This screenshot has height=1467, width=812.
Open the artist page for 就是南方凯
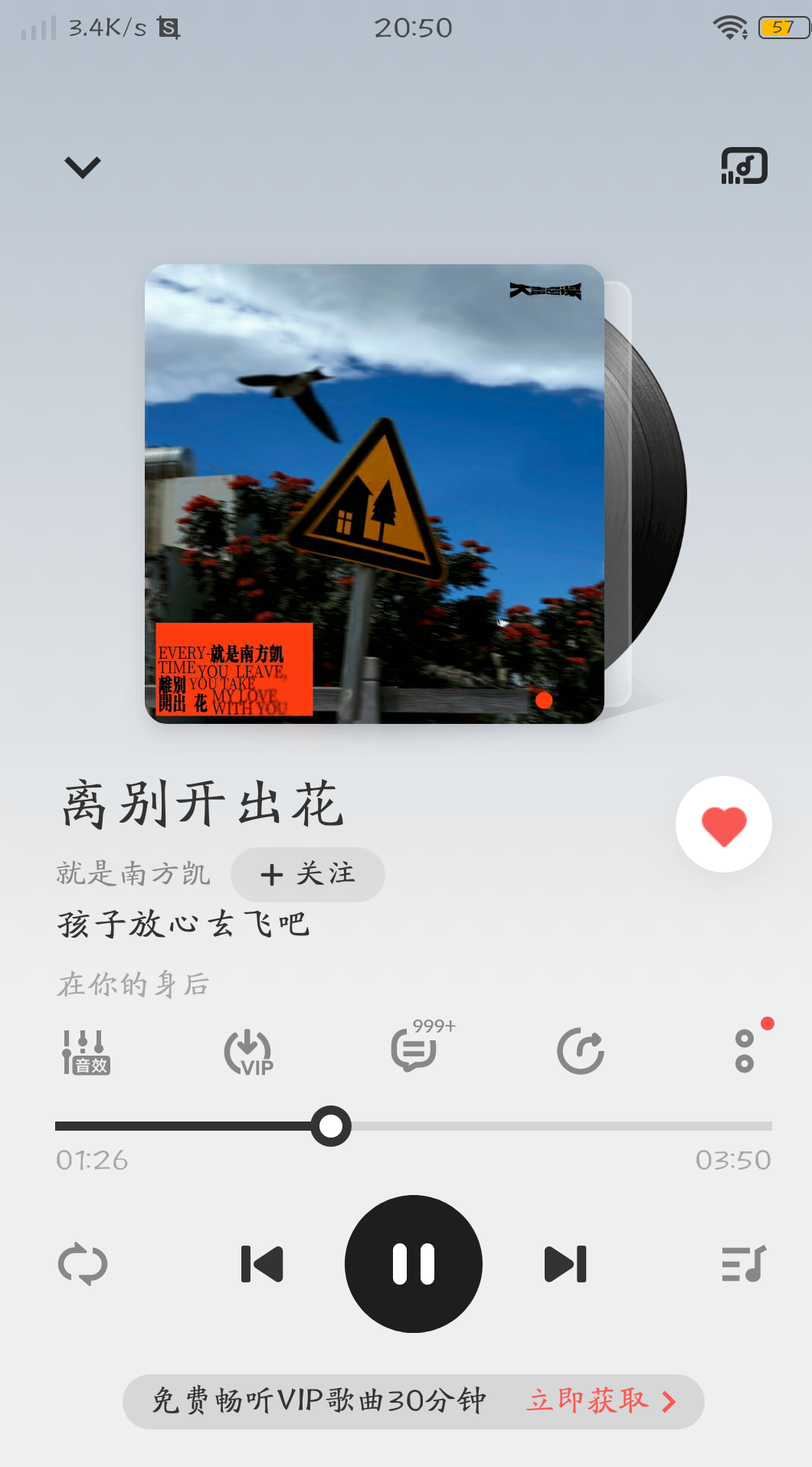[133, 874]
